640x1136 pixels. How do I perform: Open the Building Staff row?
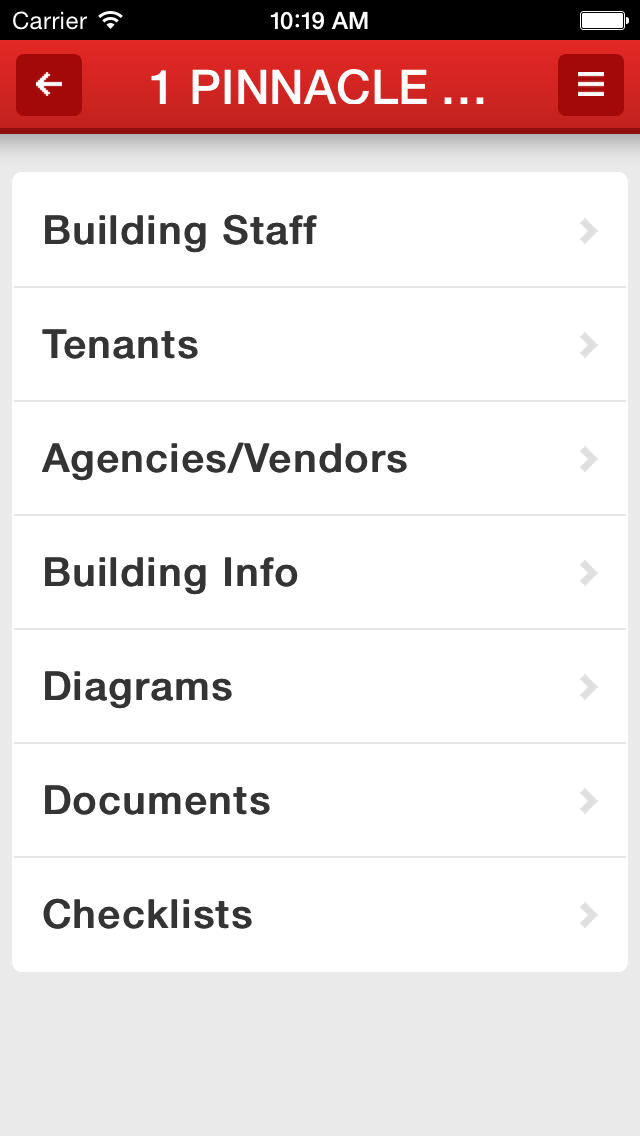click(320, 230)
